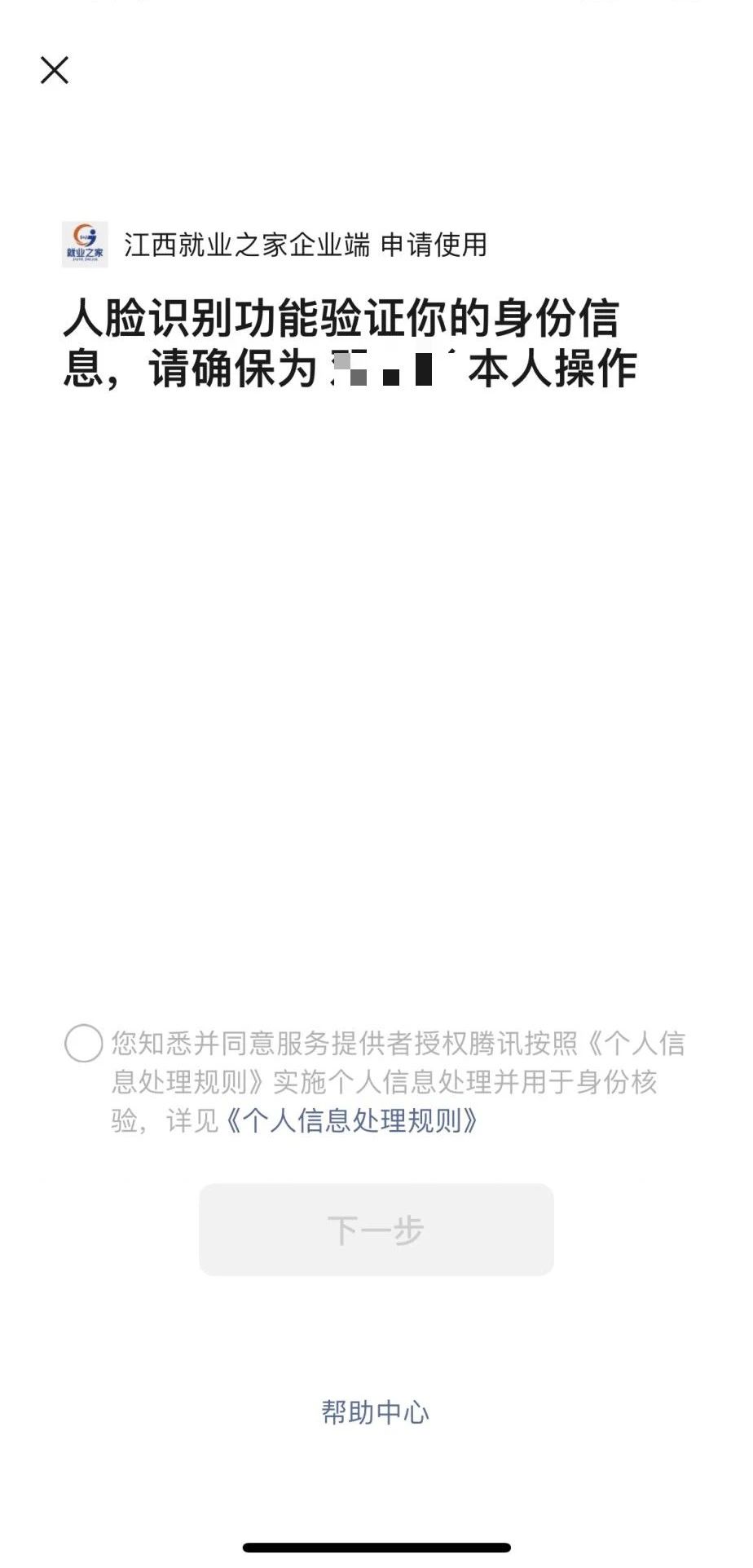This screenshot has height=1568, width=753.
Task: Tap the 下一步 button
Action: point(376,1230)
